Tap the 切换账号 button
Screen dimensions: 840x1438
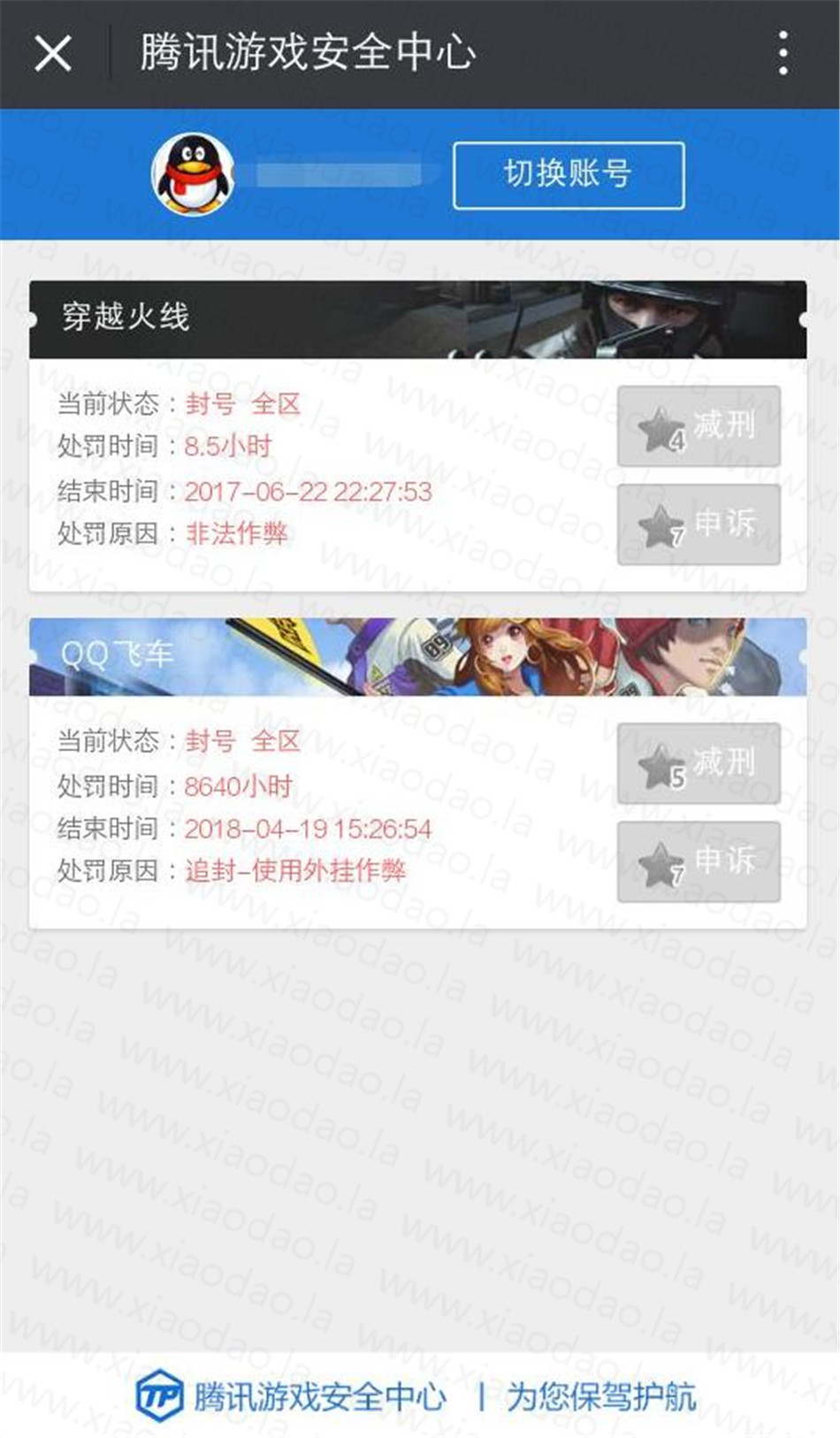pos(569,175)
